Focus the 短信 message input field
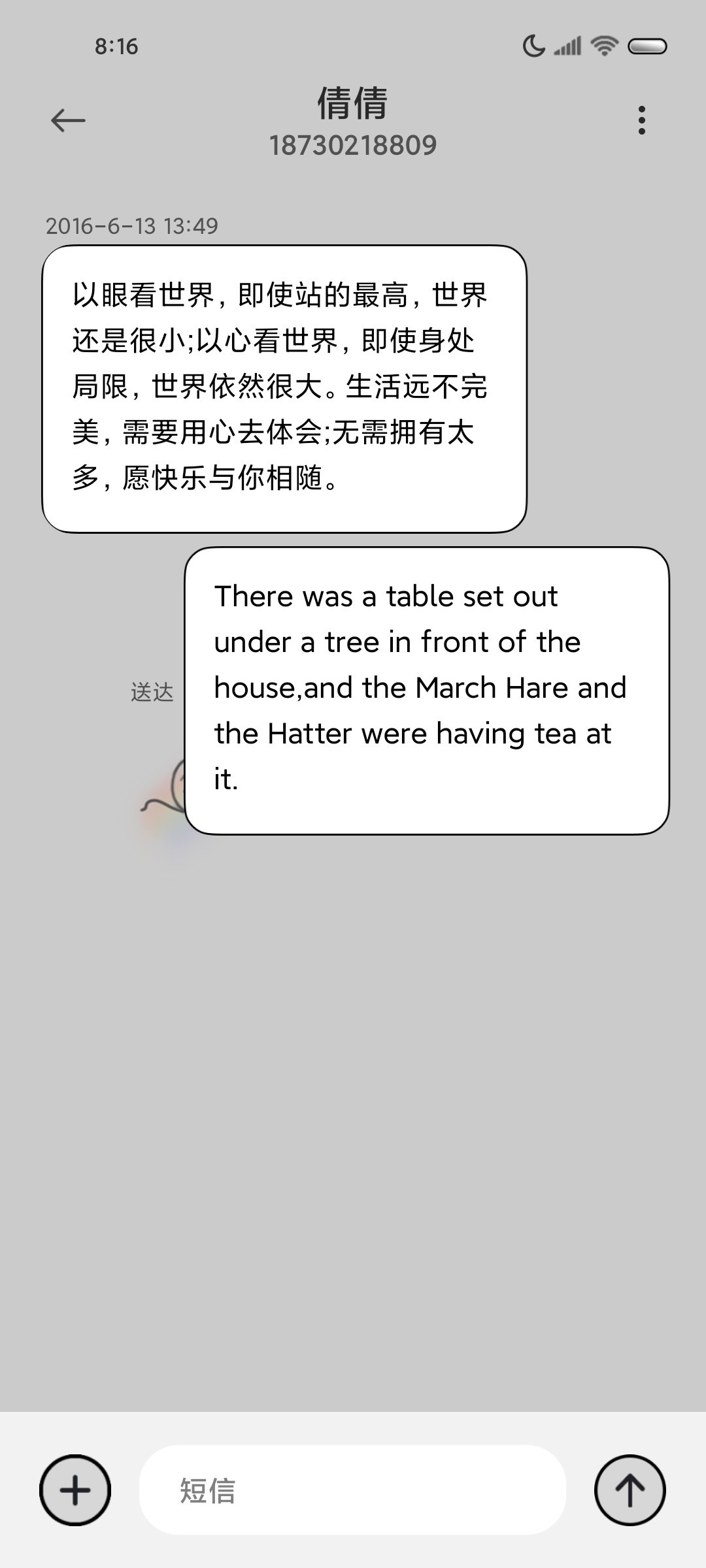 [352, 1490]
